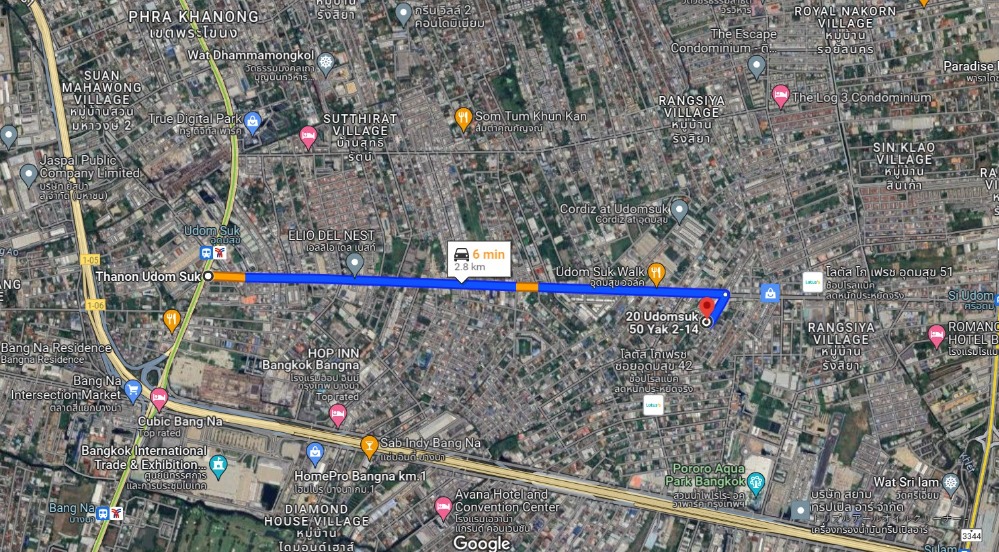Select the red destination pin at 20 Udomsuk

click(707, 305)
